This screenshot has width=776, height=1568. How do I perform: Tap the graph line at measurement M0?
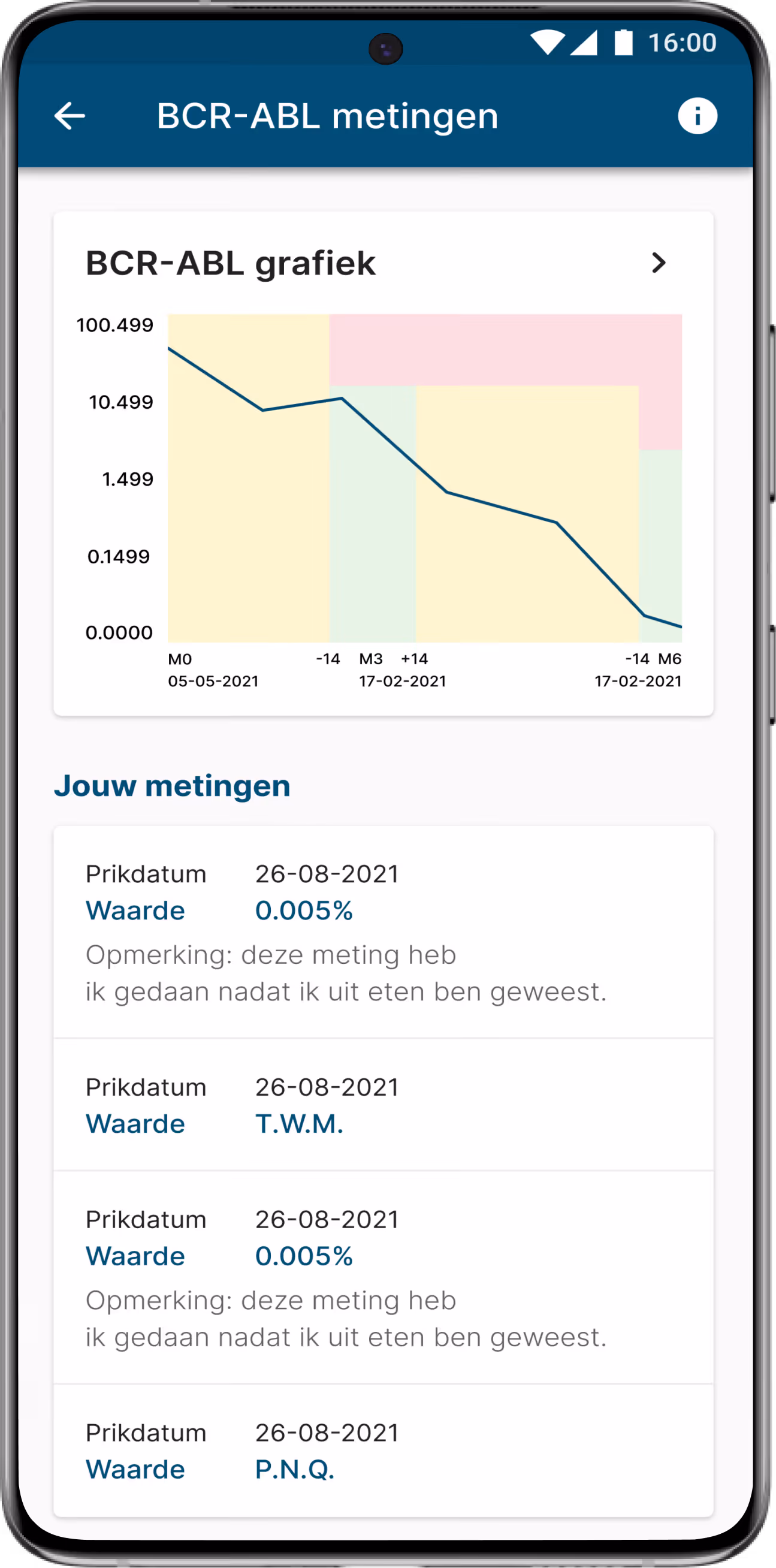169,348
